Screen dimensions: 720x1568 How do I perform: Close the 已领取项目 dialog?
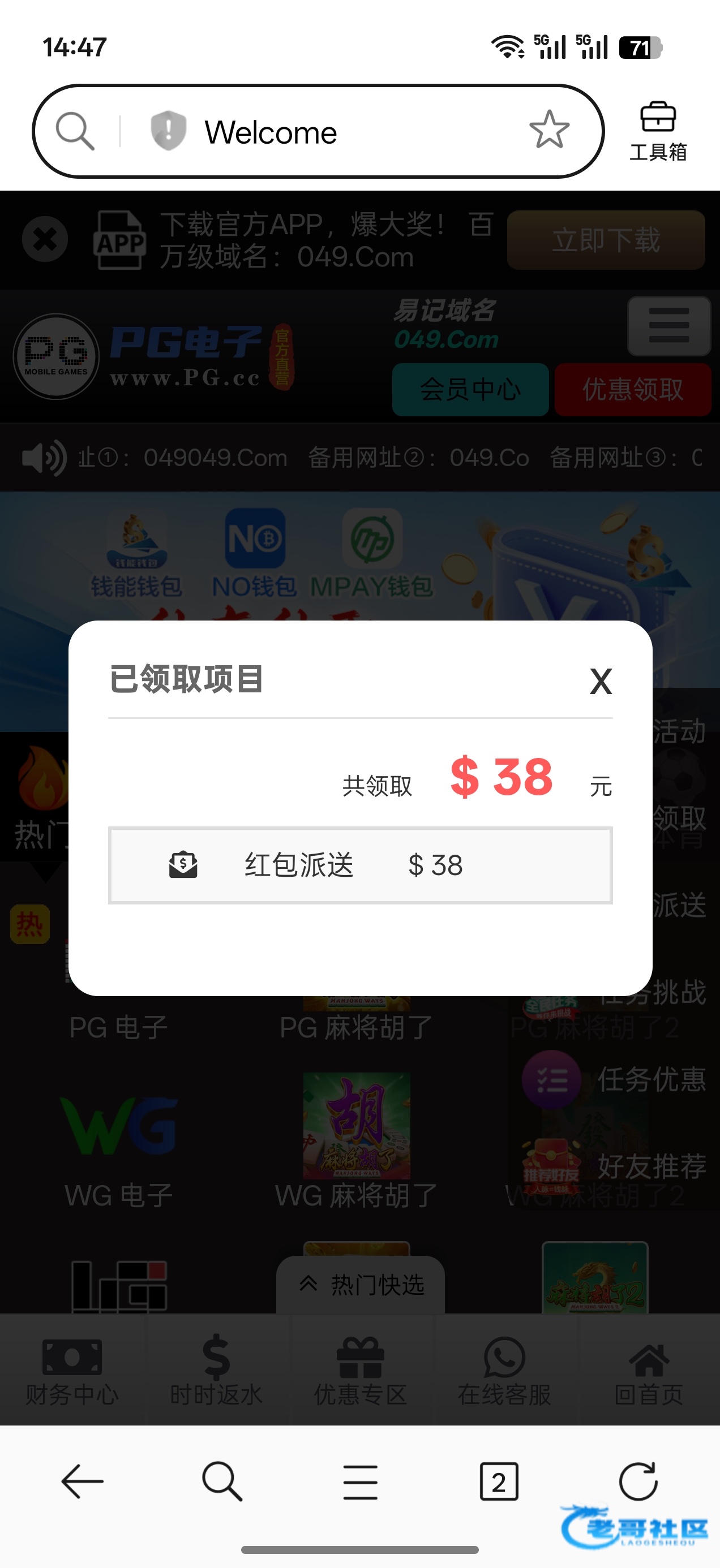[601, 681]
